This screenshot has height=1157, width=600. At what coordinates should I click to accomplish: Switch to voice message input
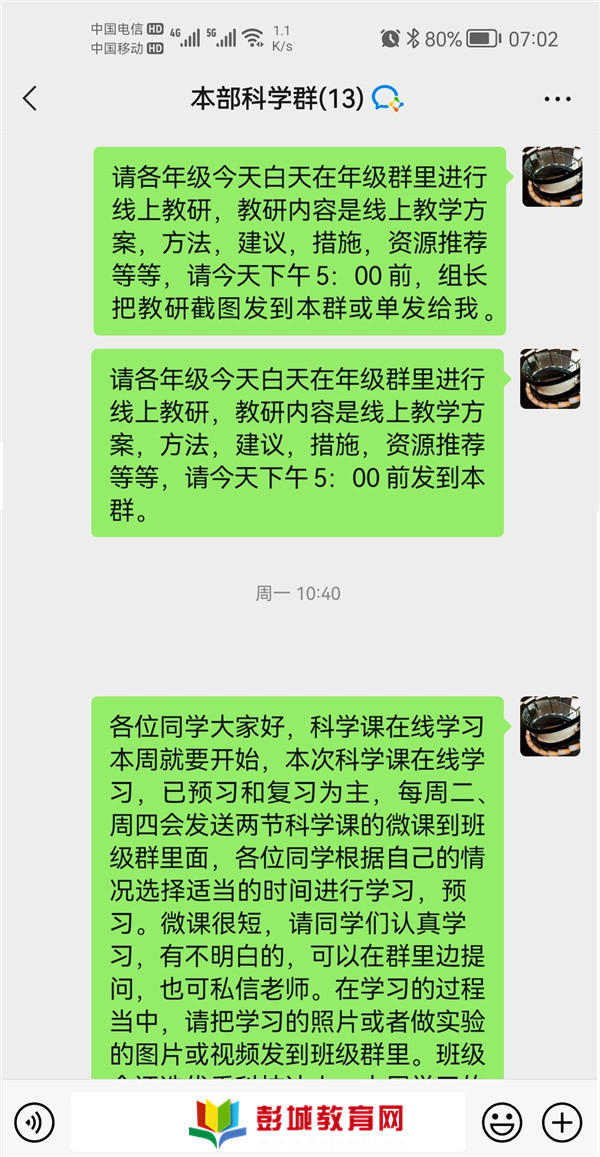coord(36,1121)
